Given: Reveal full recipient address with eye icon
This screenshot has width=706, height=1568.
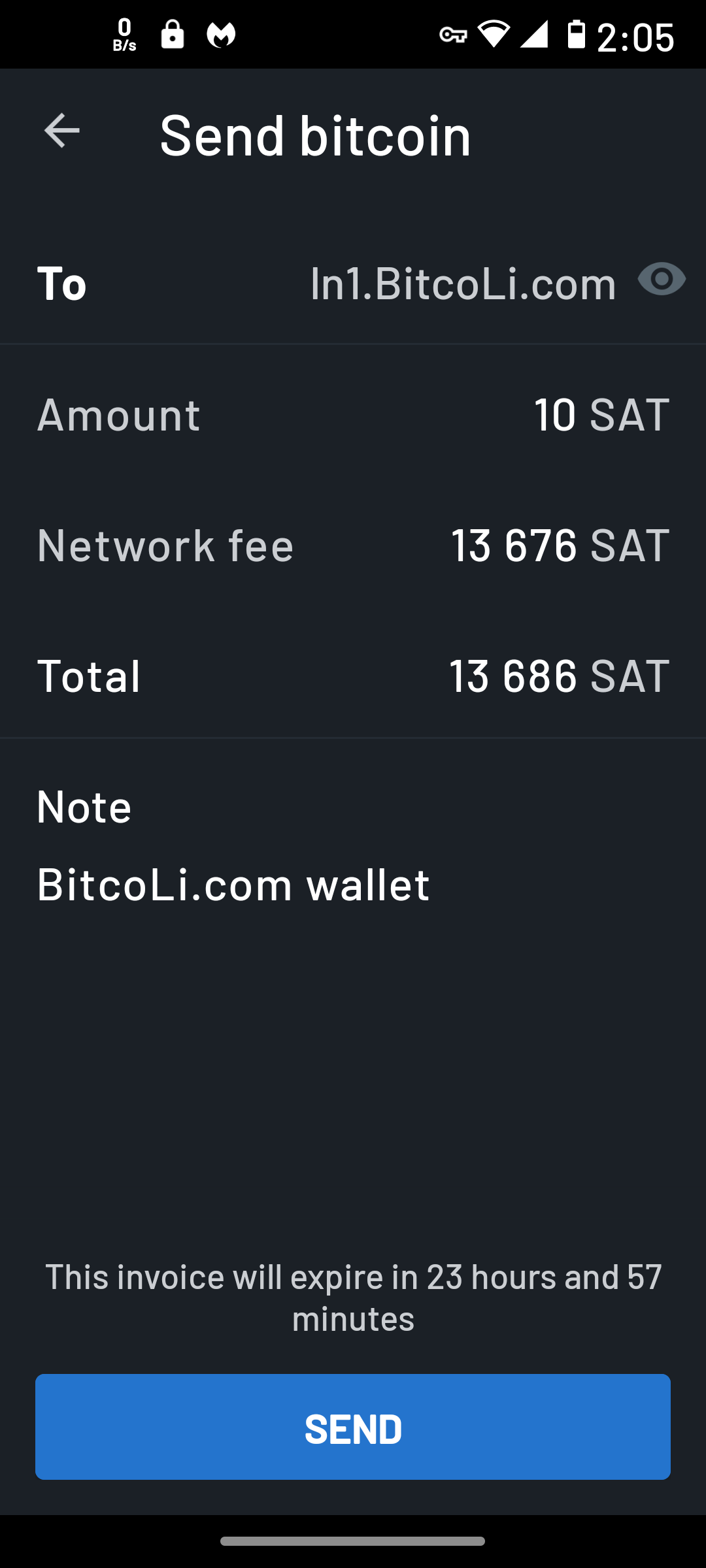Looking at the screenshot, I should [662, 280].
